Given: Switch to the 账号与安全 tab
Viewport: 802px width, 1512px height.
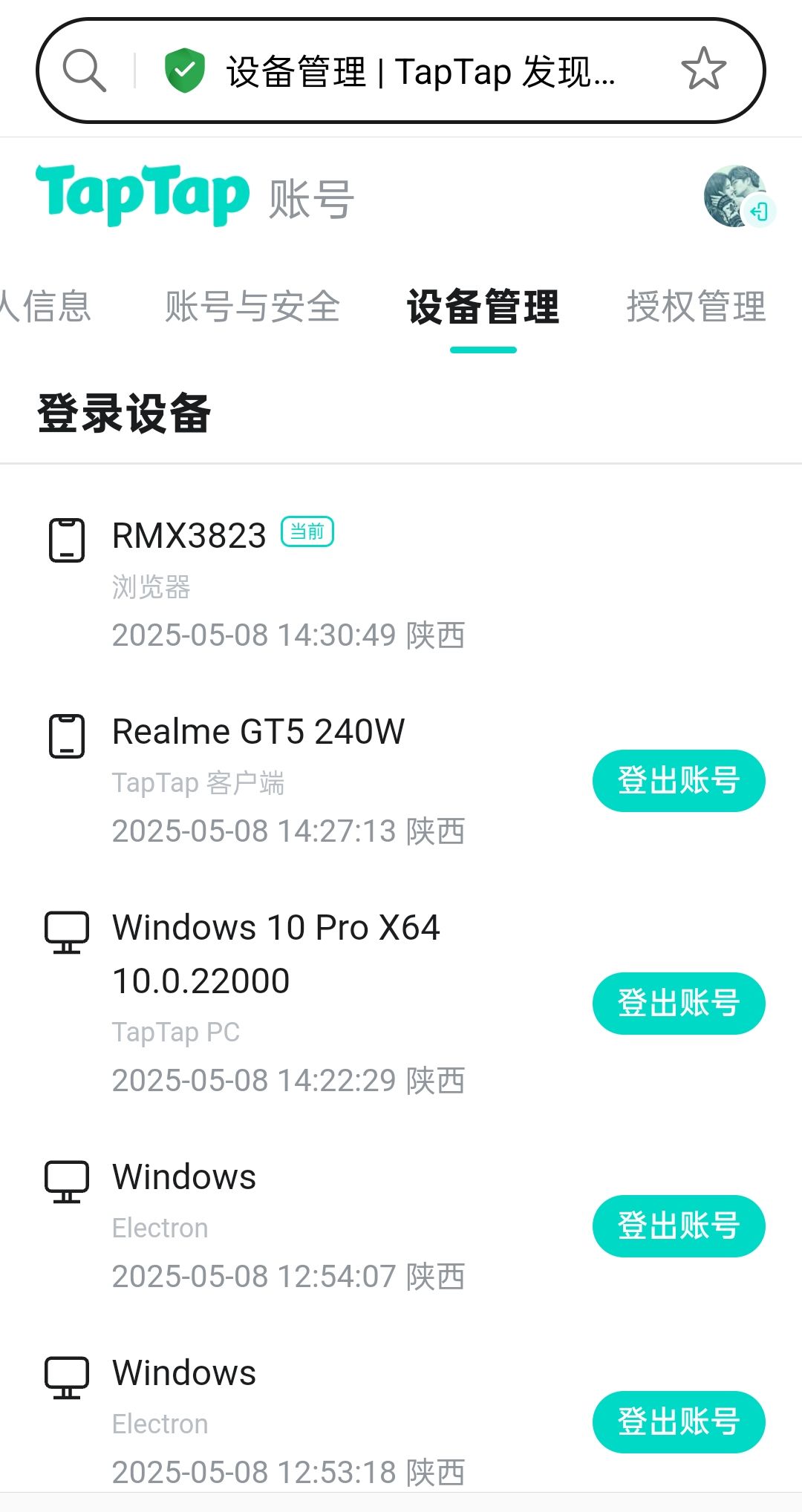Looking at the screenshot, I should (252, 307).
